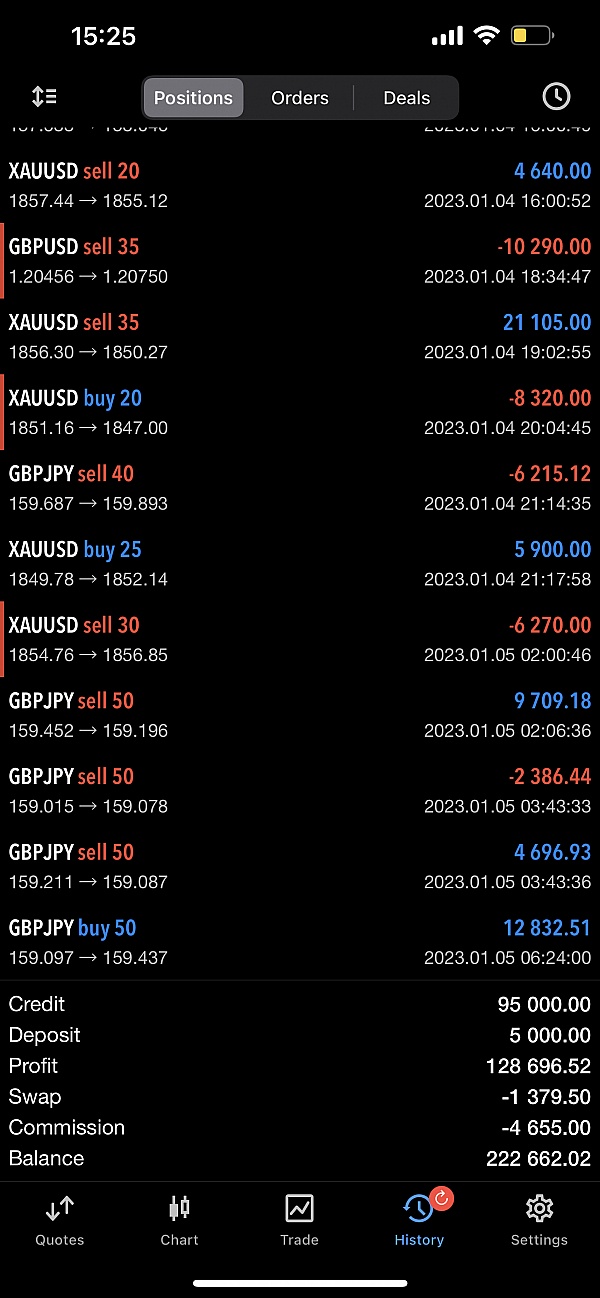Screen dimensions: 600x1298
Task: Expand GBPJPY sell 50 with loss -2 386.44
Action: click(x=300, y=791)
